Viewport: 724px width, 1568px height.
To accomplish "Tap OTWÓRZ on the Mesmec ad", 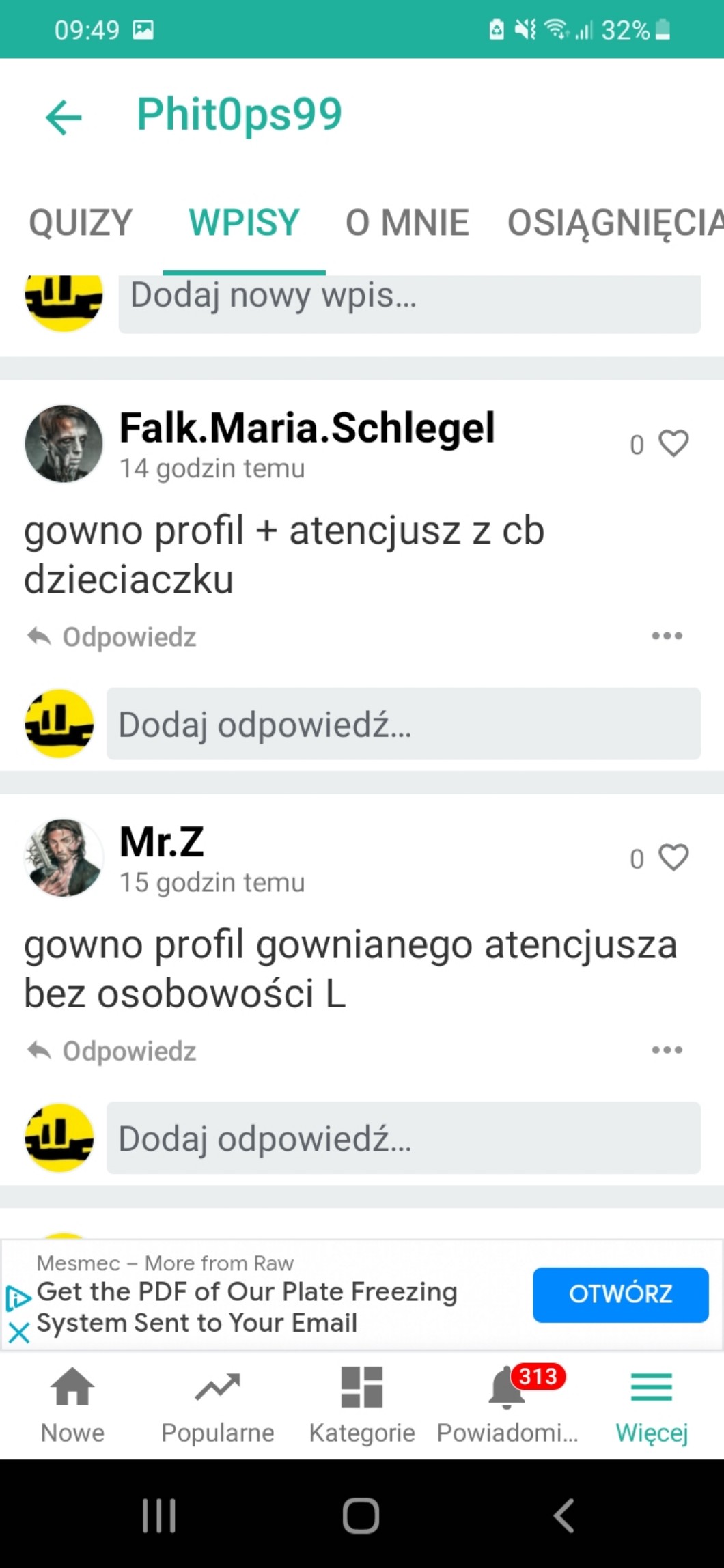I will pos(620,1294).
